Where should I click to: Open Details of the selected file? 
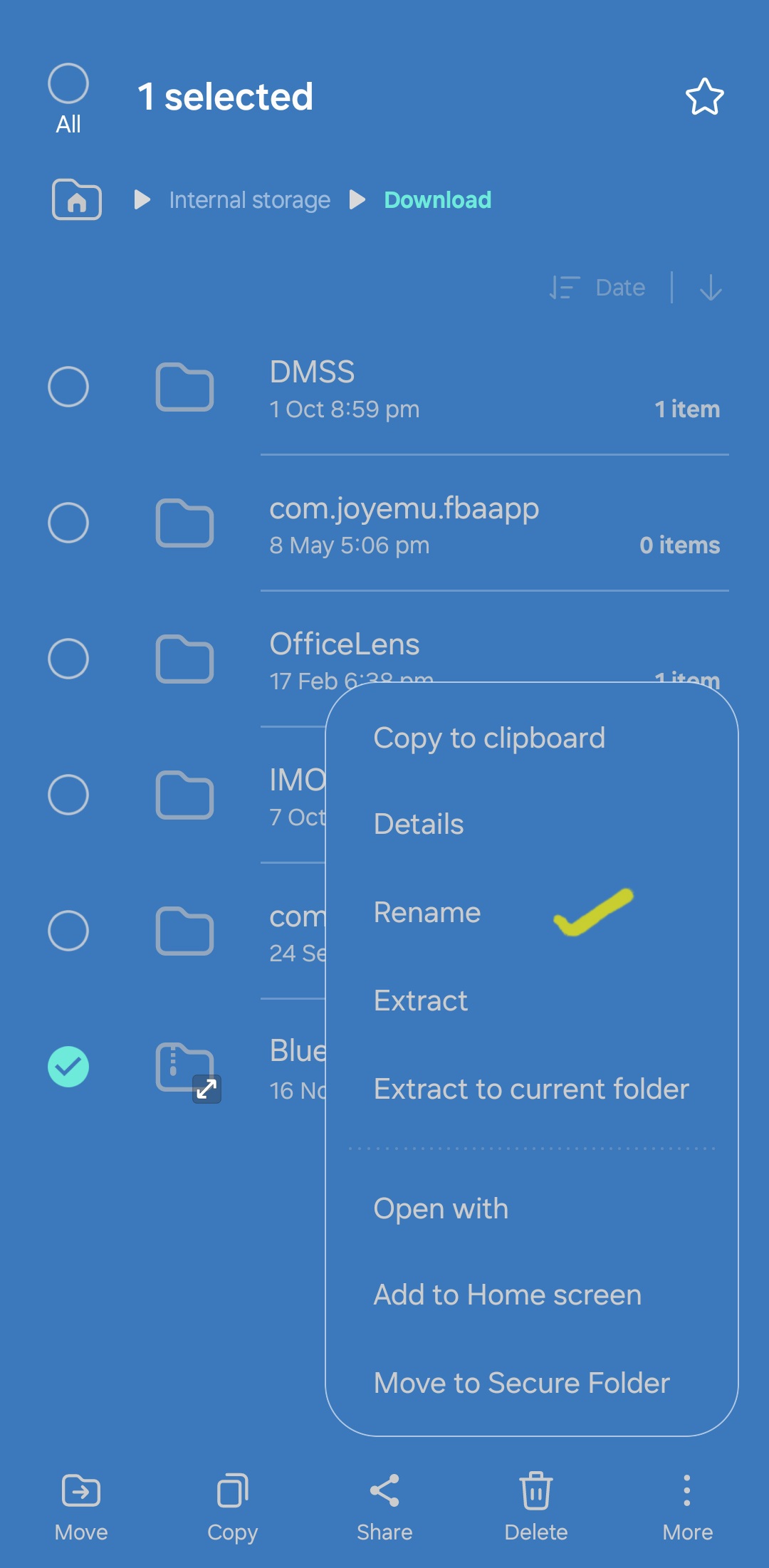[x=419, y=825]
